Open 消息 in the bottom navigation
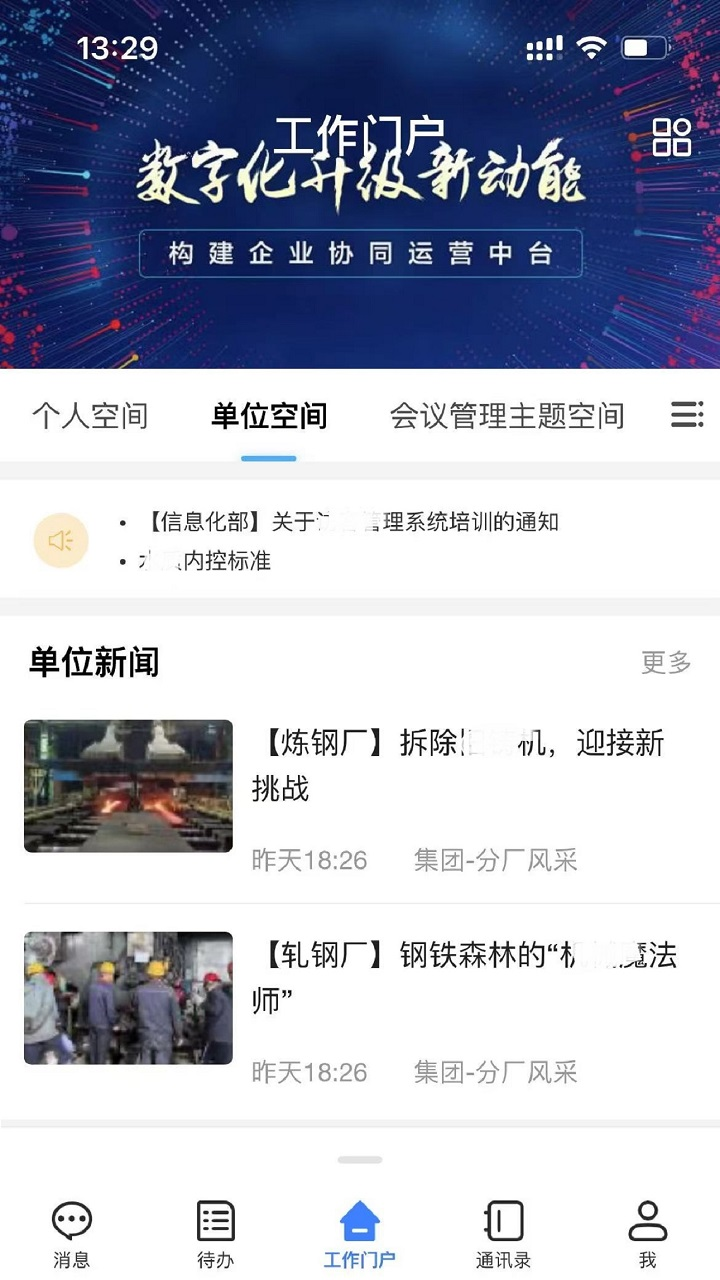The height and width of the screenshot is (1280, 720). tap(70, 1232)
